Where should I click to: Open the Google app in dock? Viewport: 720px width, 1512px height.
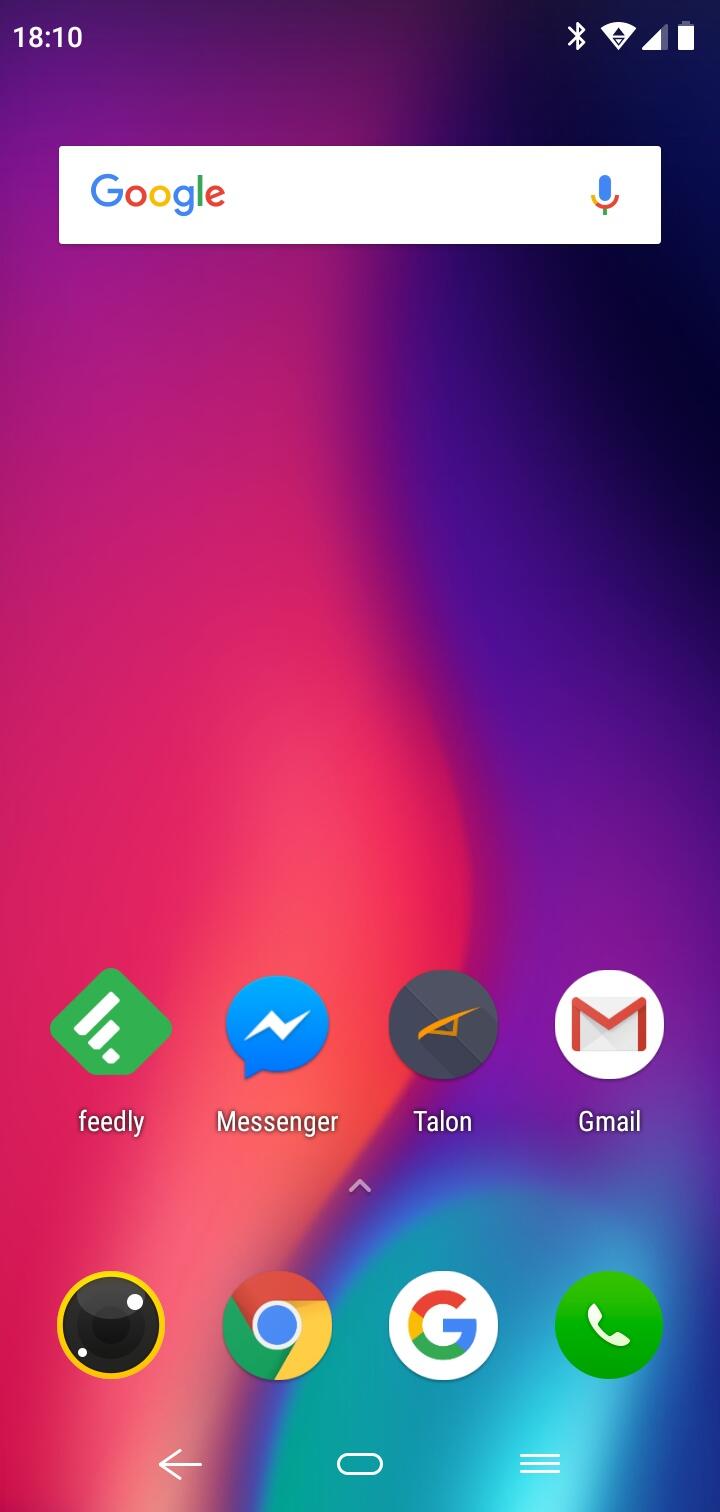coord(443,1325)
